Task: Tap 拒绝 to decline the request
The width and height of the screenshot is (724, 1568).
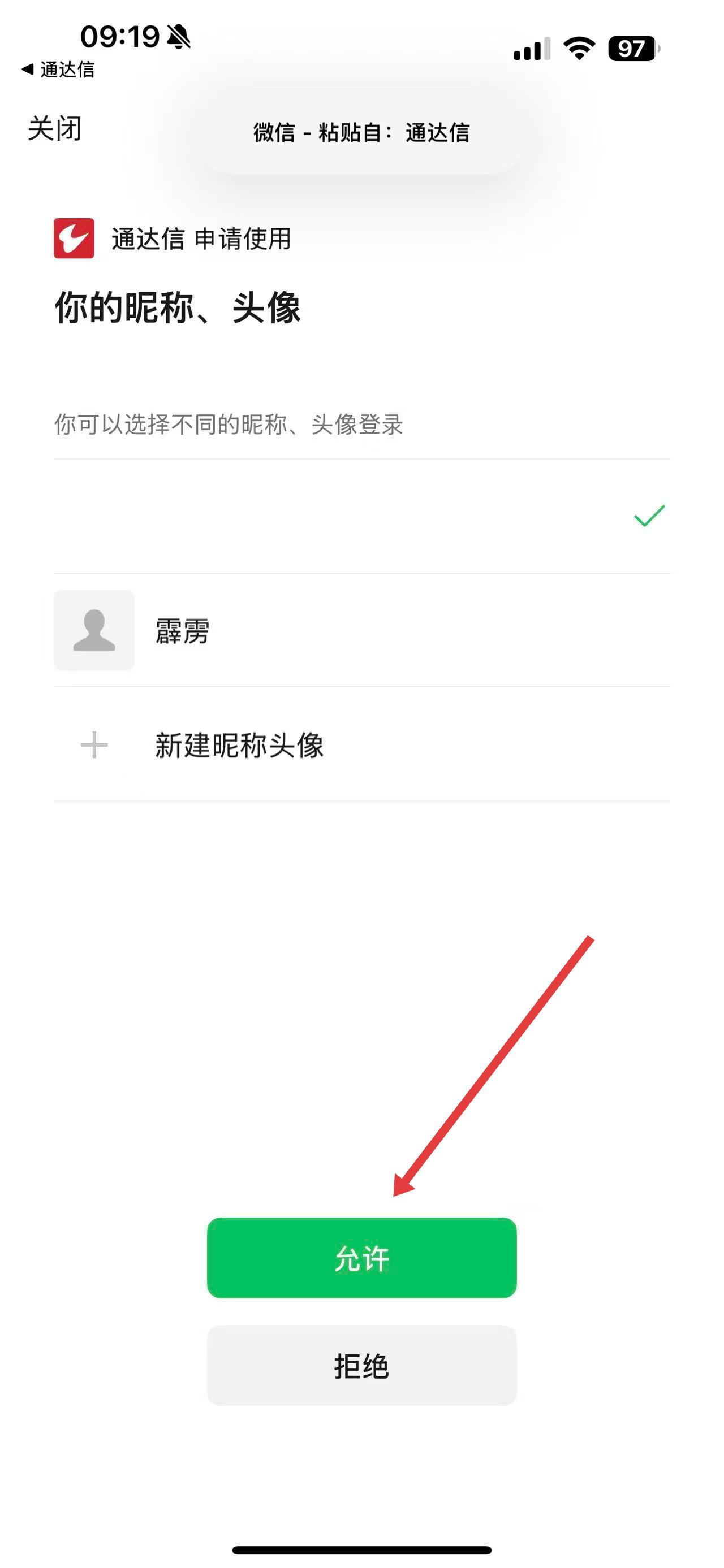Action: pos(361,1366)
